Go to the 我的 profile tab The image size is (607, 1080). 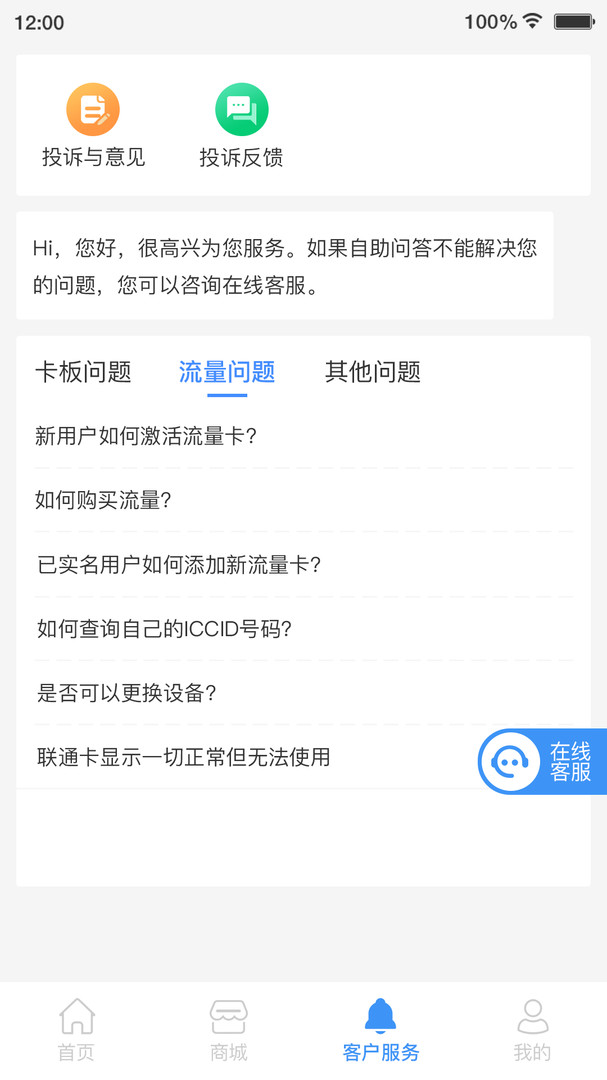[x=532, y=1029]
